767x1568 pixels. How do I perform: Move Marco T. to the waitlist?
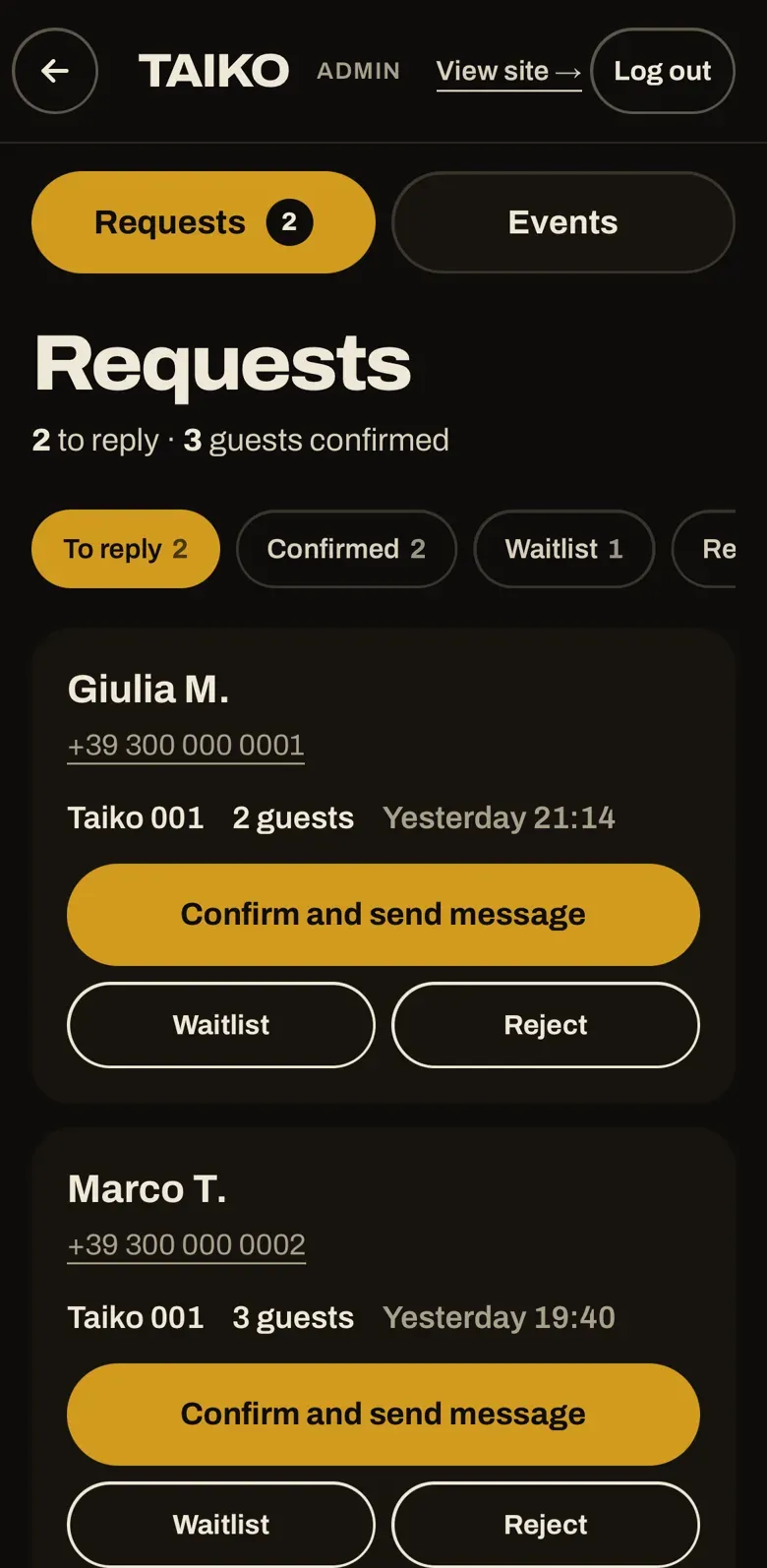pos(221,1525)
